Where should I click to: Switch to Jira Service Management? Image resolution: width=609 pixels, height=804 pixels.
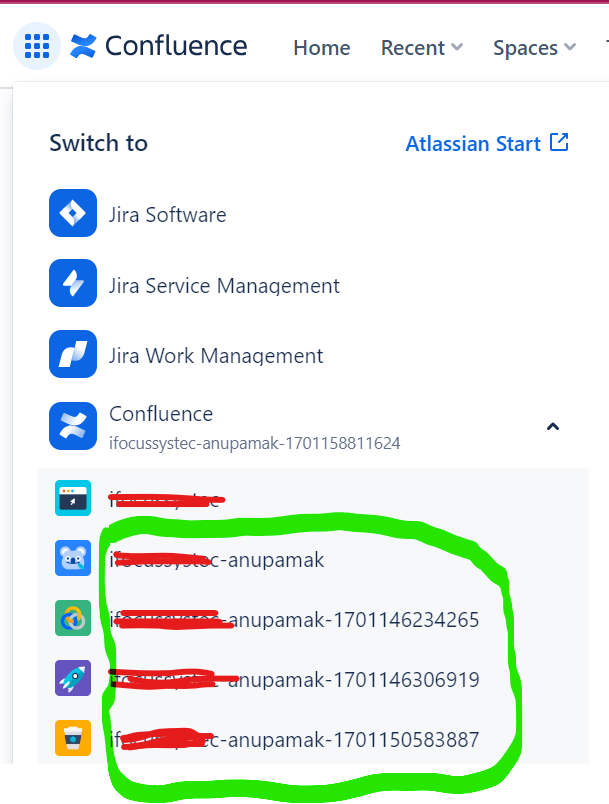(223, 285)
